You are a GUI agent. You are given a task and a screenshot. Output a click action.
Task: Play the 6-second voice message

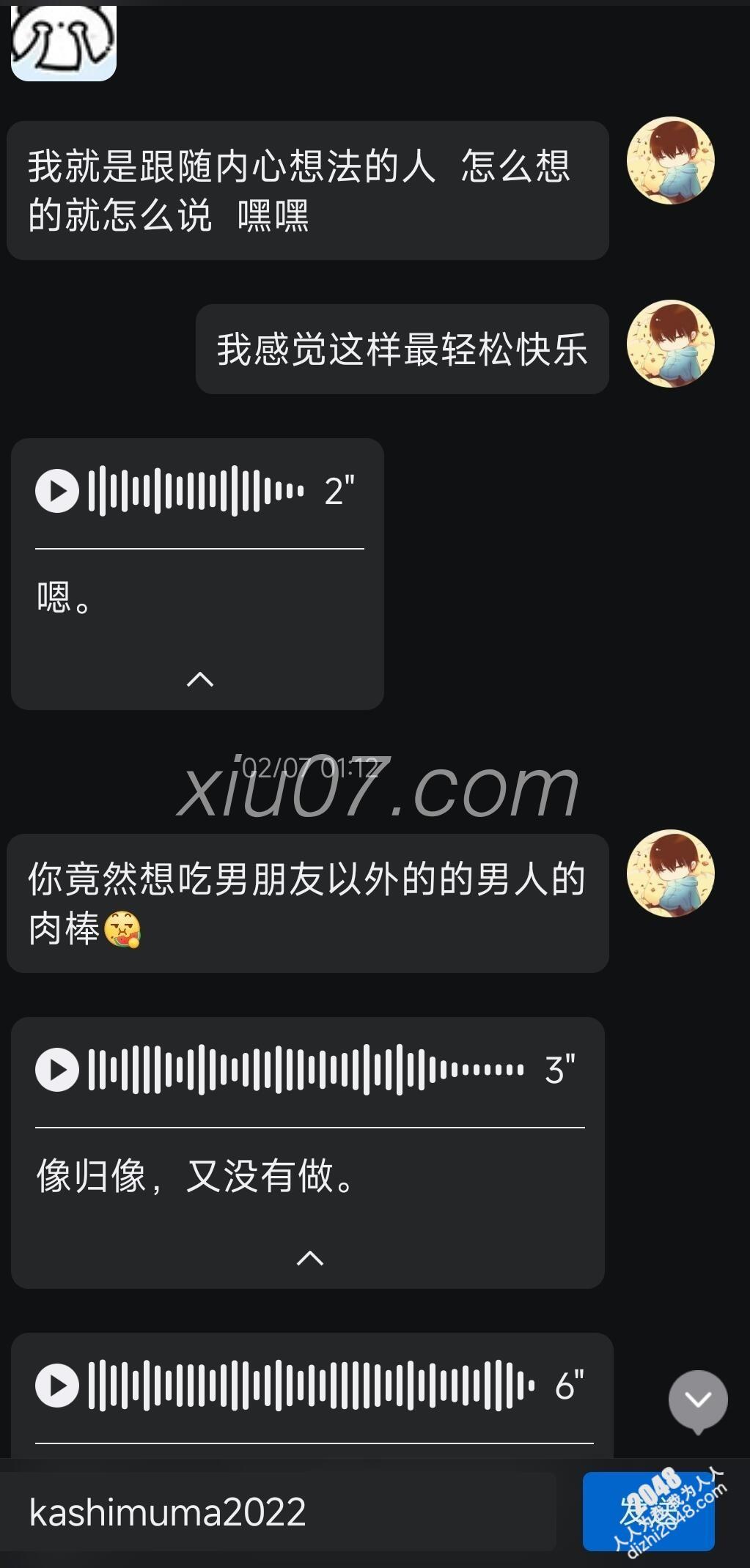(x=57, y=1386)
